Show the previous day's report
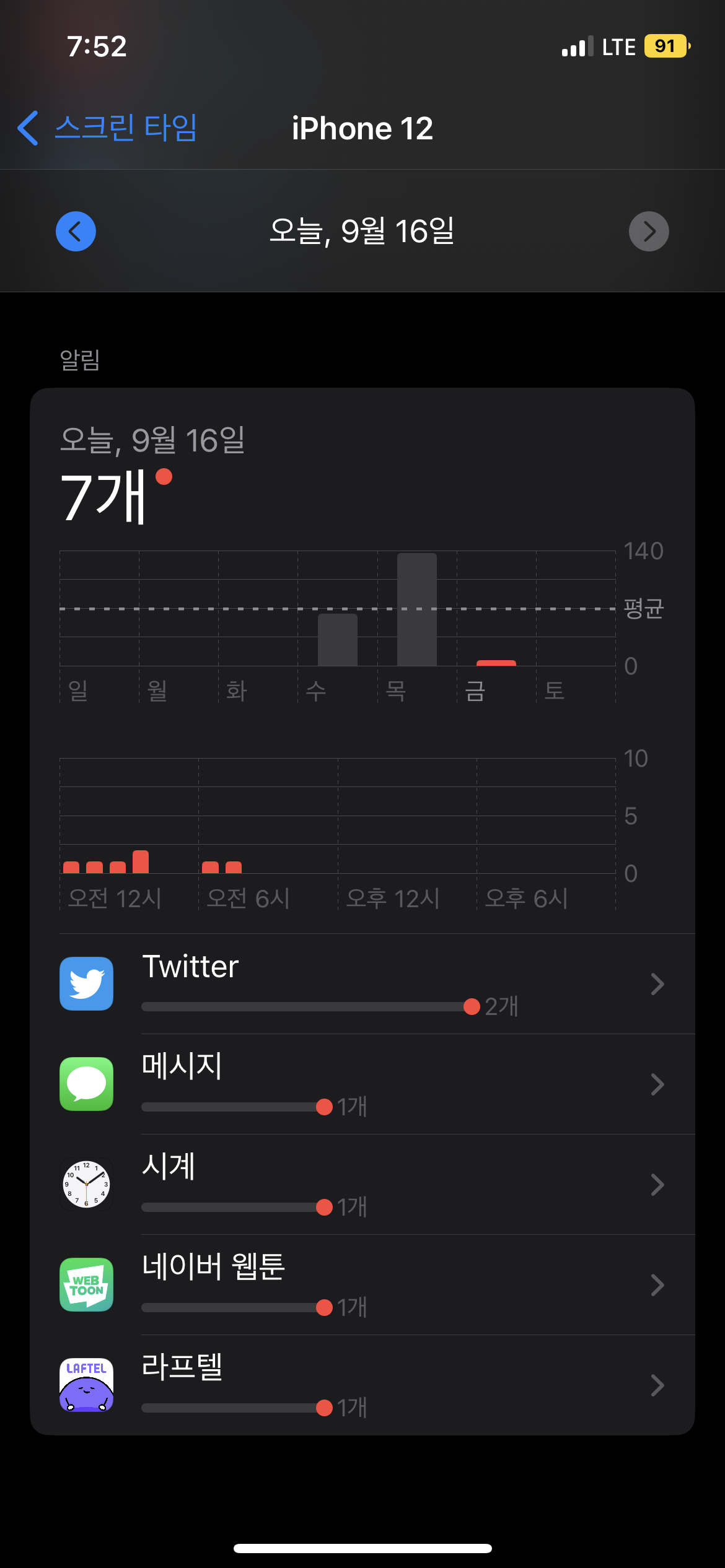The height and width of the screenshot is (1568, 725). [76, 232]
